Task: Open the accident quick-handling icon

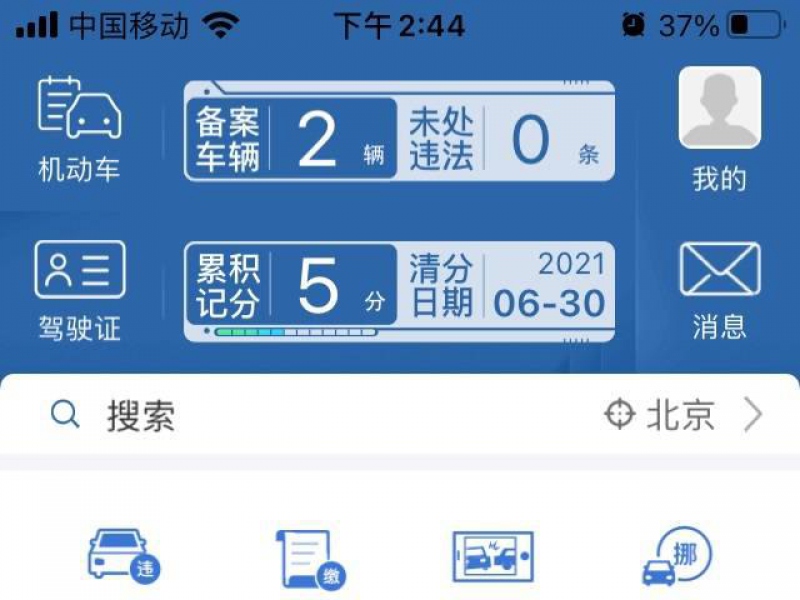Action: pos(493,556)
